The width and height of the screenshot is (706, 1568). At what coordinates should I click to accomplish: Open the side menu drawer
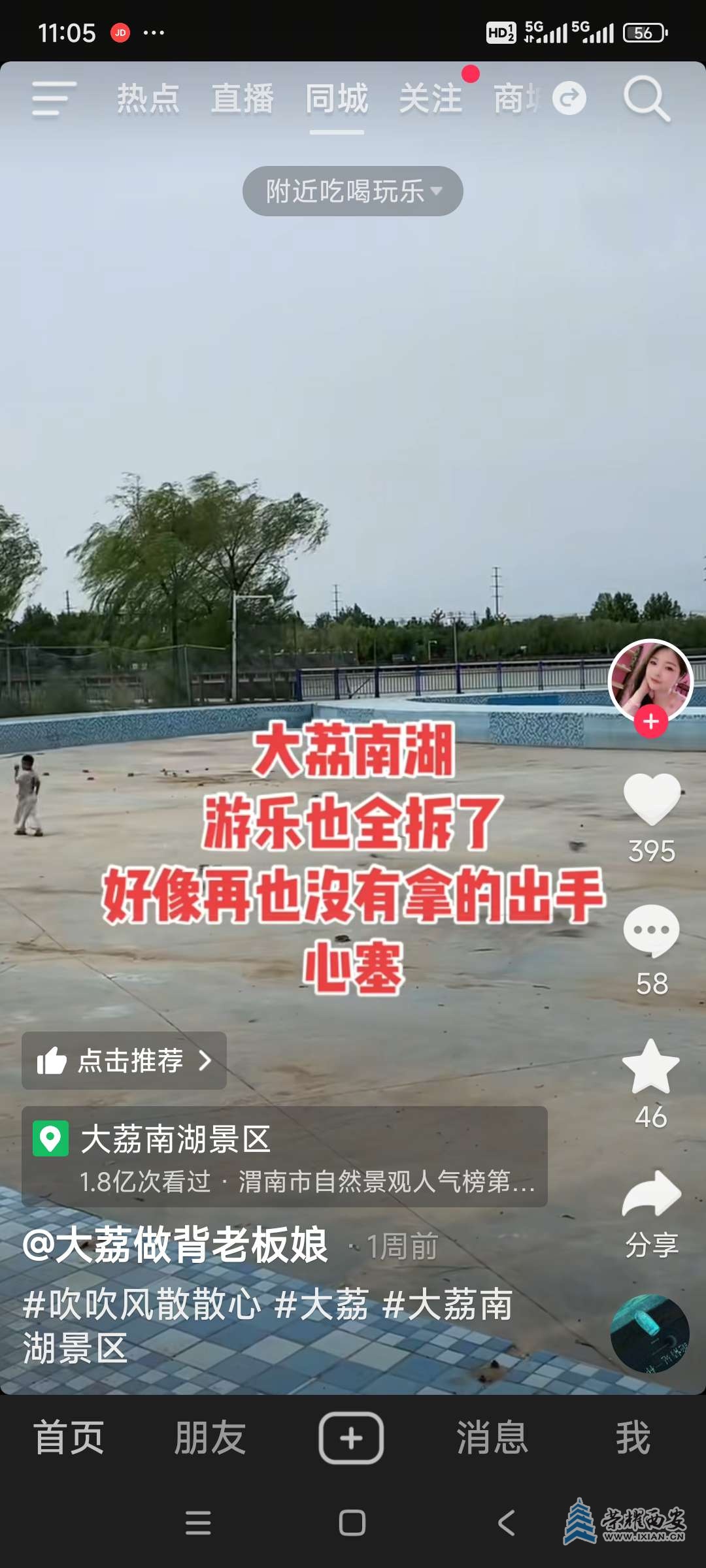click(x=54, y=99)
